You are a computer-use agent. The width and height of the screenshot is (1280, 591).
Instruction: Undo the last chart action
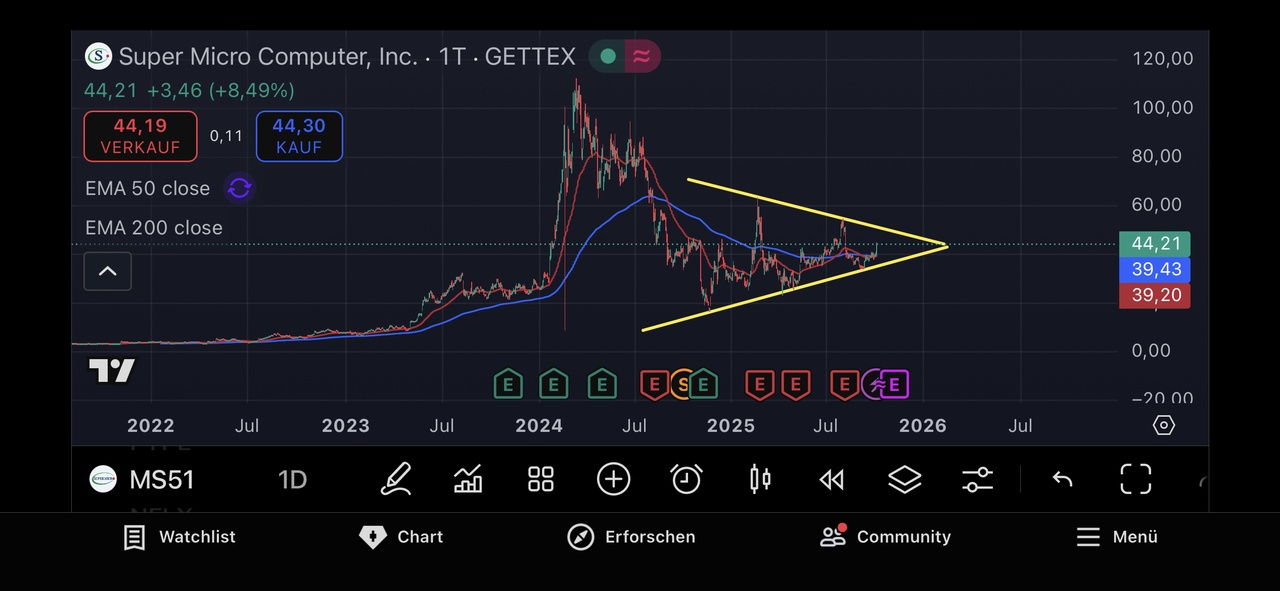(1062, 480)
